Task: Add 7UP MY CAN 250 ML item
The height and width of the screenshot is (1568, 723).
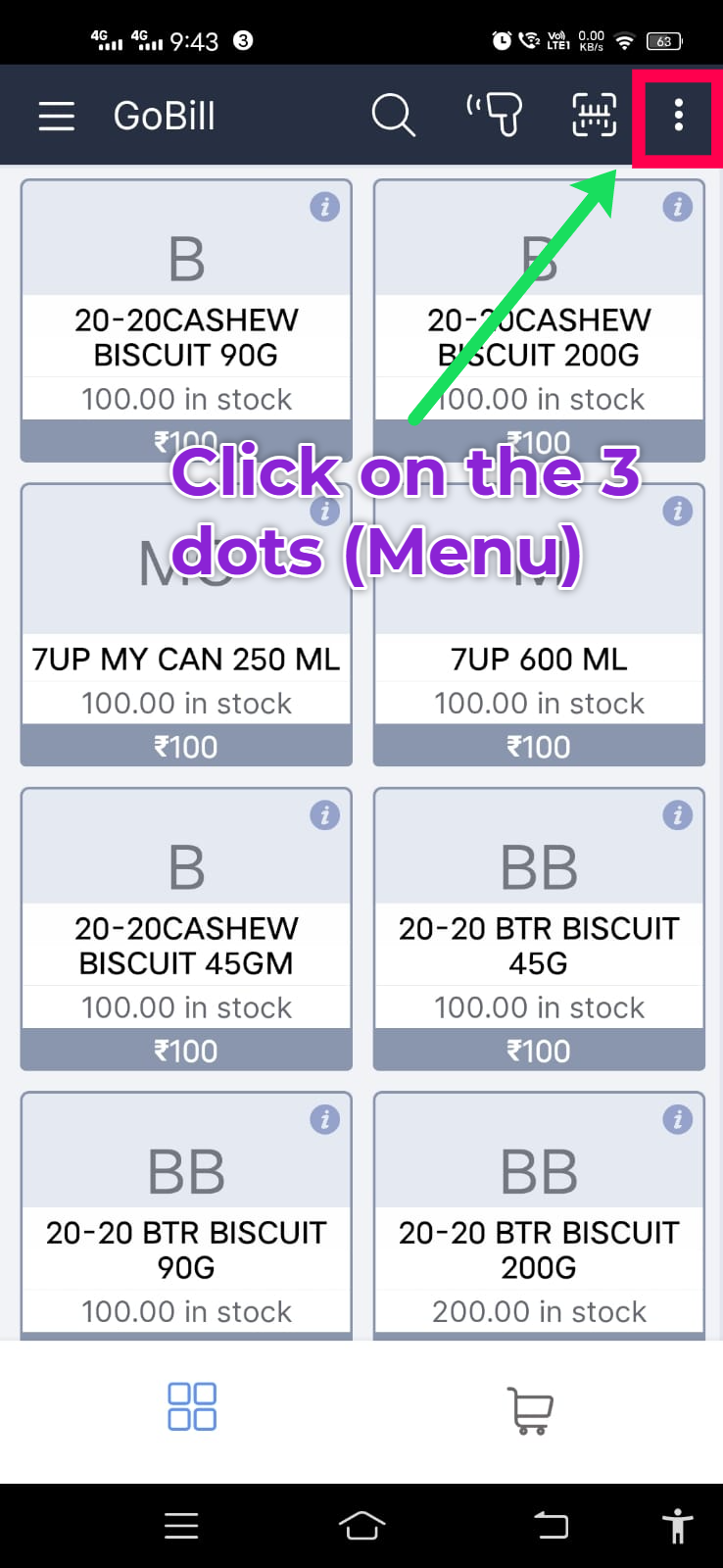Action: tap(186, 660)
